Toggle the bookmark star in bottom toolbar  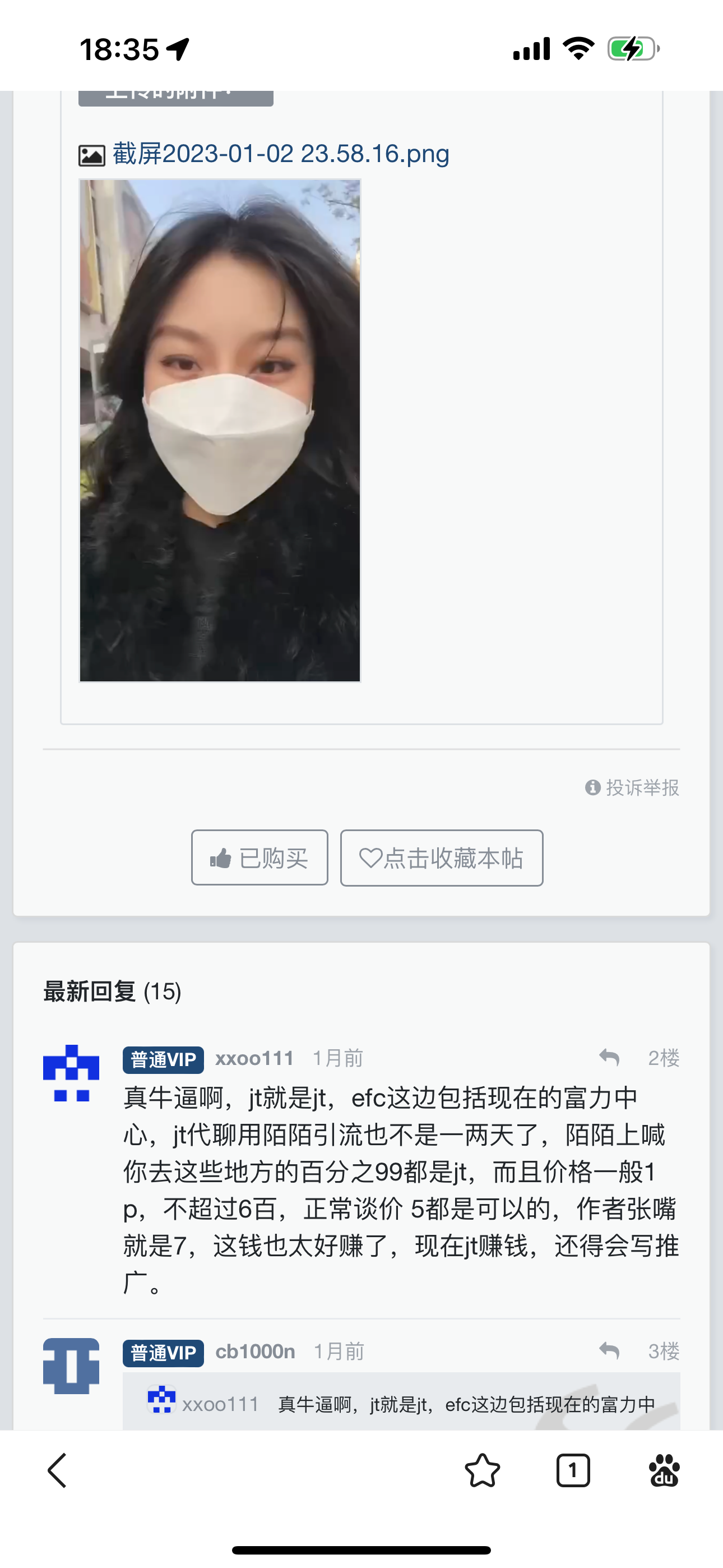coord(482,1471)
